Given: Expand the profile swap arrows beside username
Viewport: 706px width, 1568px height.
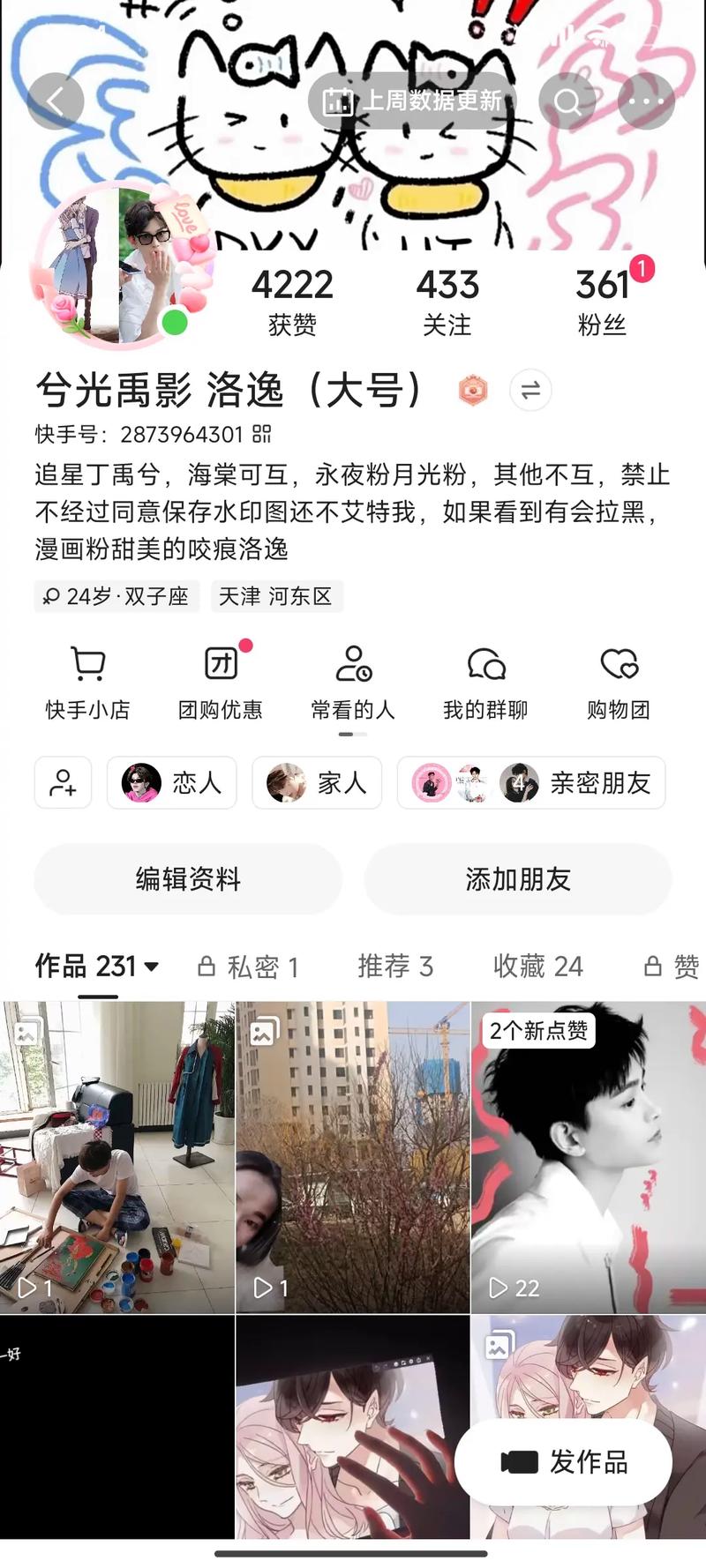Looking at the screenshot, I should point(529,391).
